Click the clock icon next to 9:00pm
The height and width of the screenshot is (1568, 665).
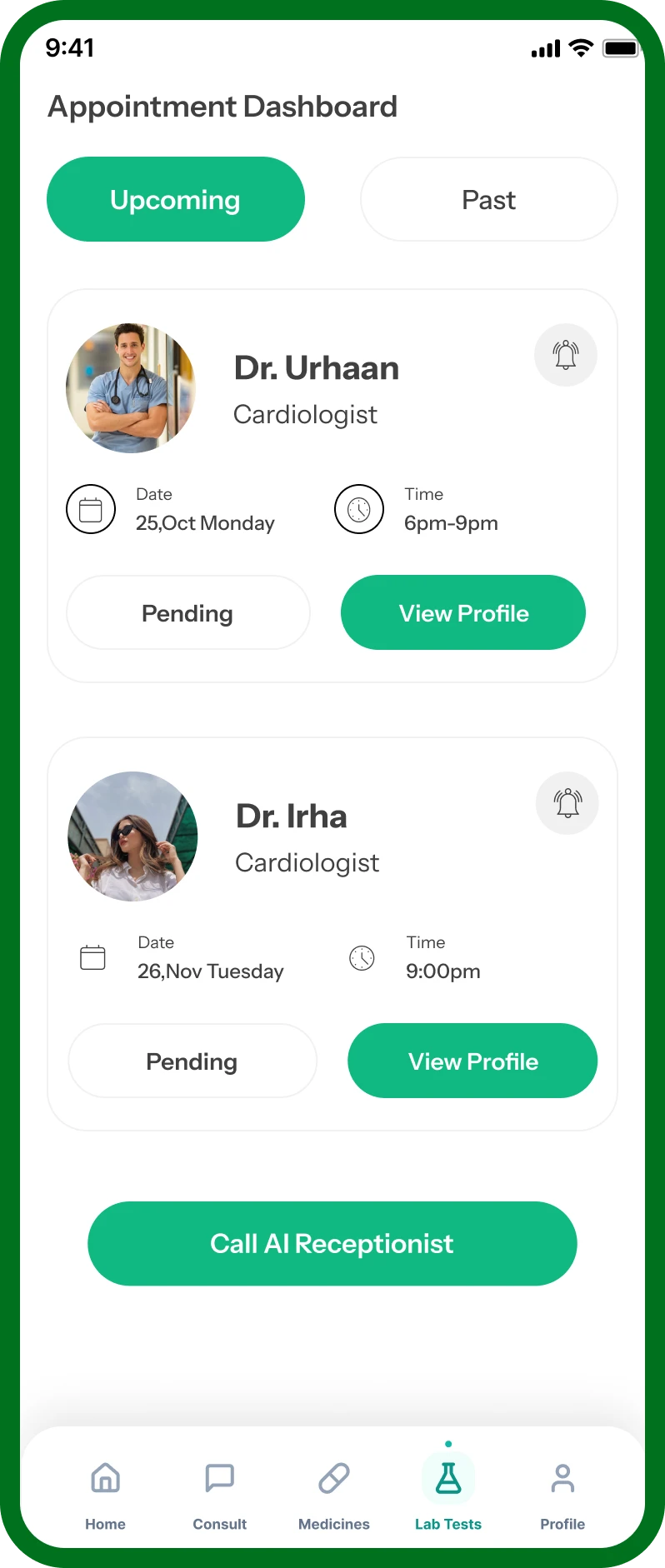pos(361,958)
